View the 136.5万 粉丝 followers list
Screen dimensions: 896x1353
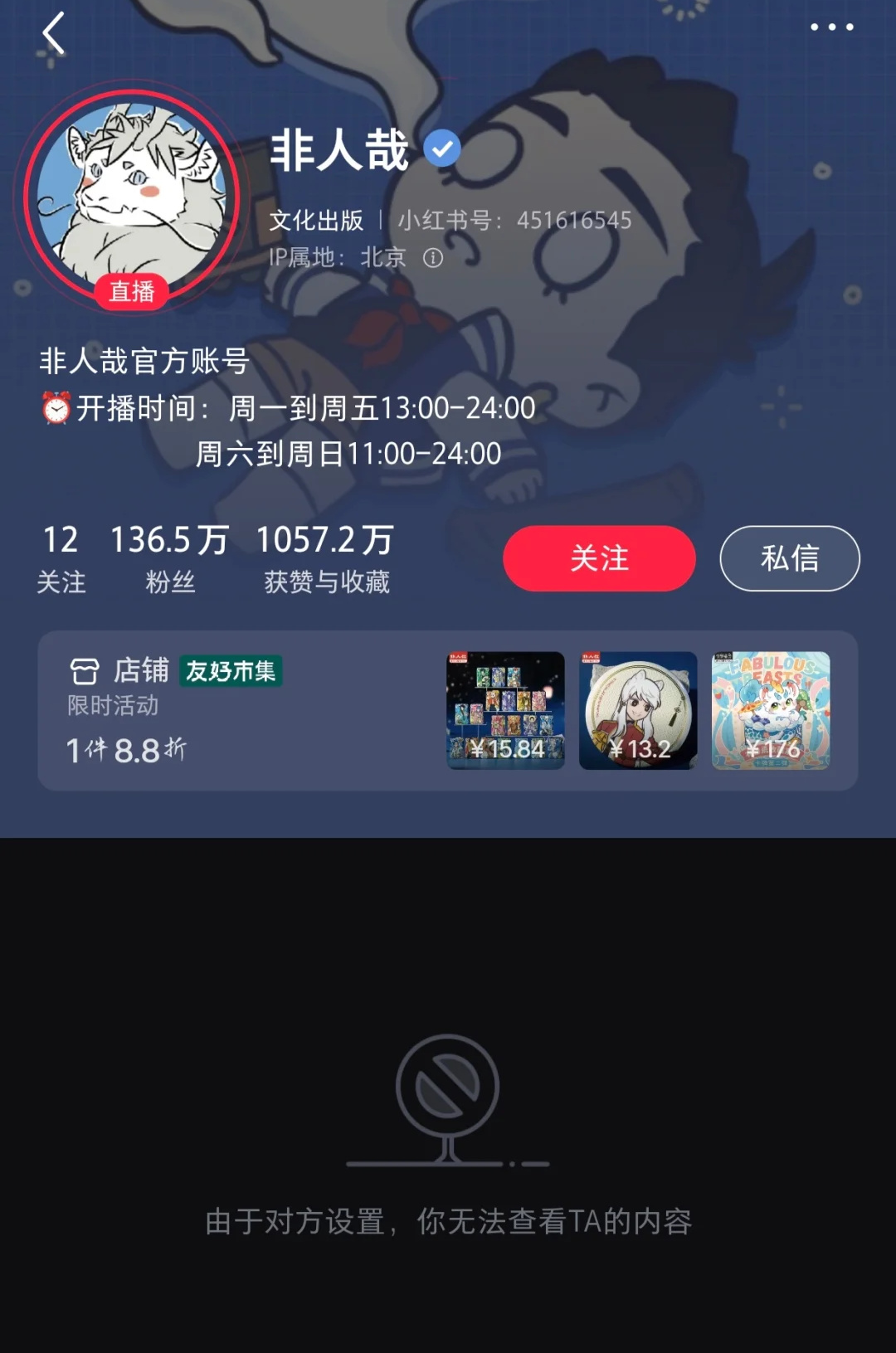coord(169,558)
